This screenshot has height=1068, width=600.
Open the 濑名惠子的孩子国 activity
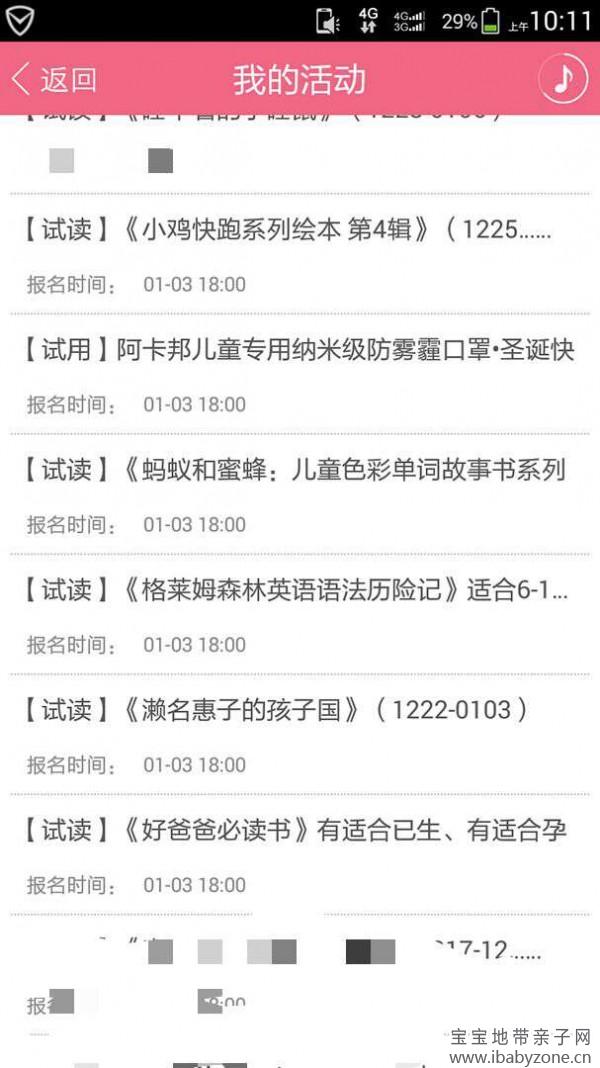point(300,734)
